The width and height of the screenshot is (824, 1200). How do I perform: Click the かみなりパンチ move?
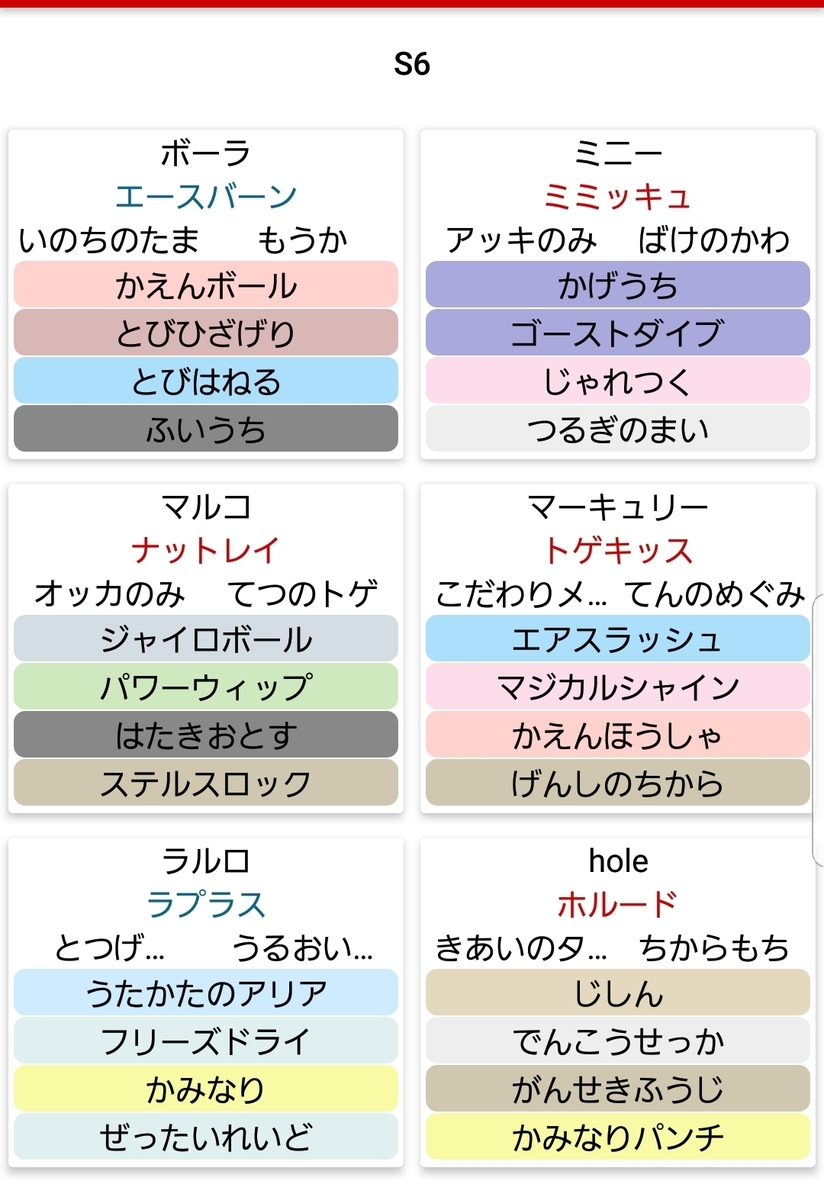click(x=617, y=1136)
